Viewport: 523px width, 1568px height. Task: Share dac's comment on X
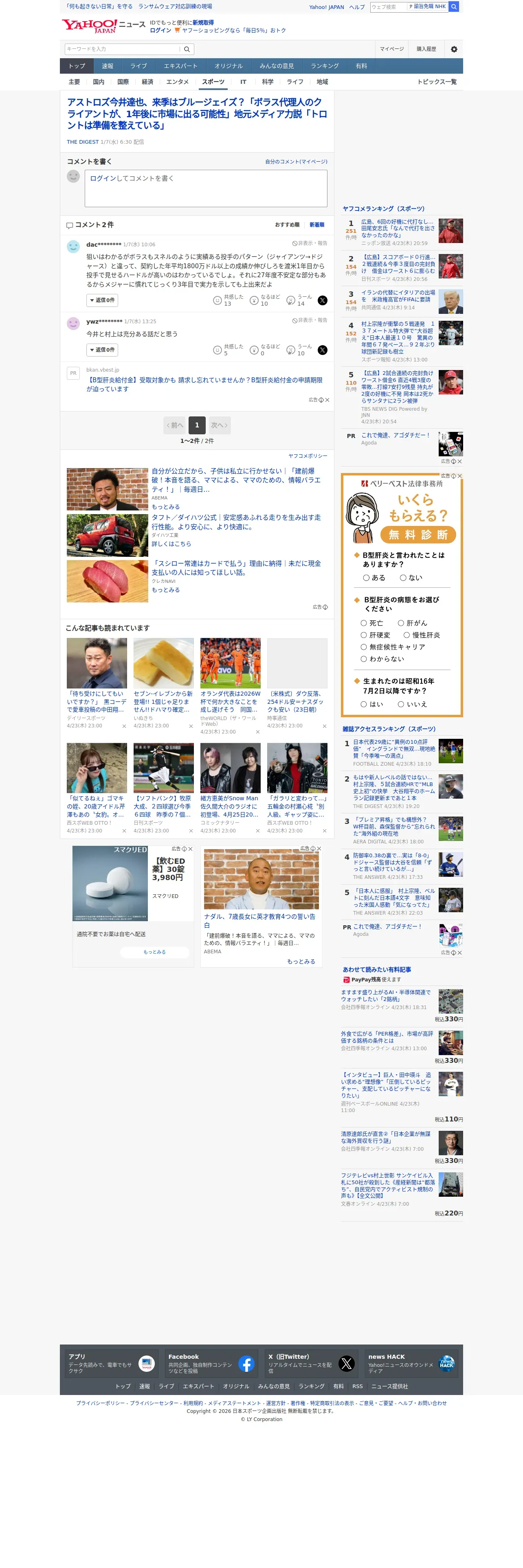tap(322, 300)
